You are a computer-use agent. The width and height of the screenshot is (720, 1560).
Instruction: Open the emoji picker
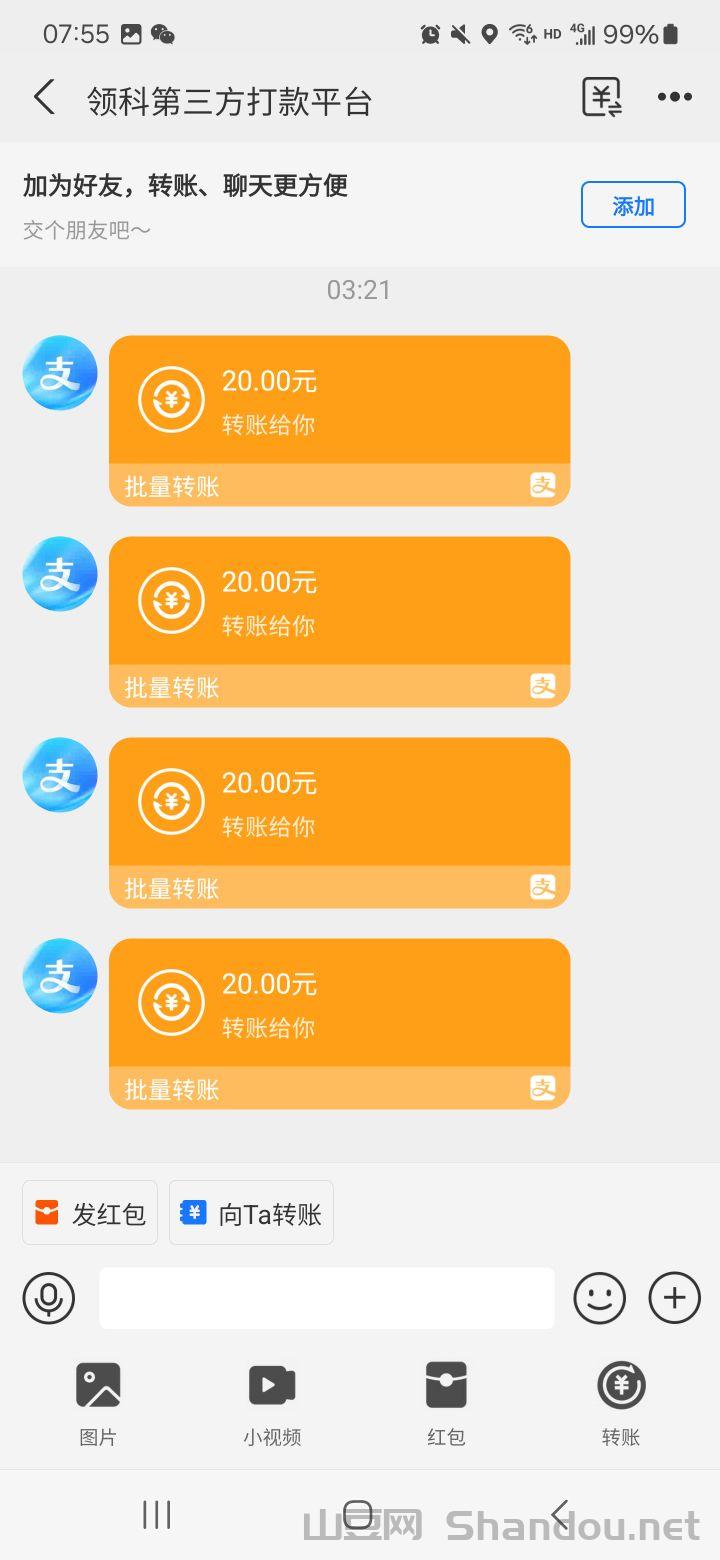click(599, 1298)
